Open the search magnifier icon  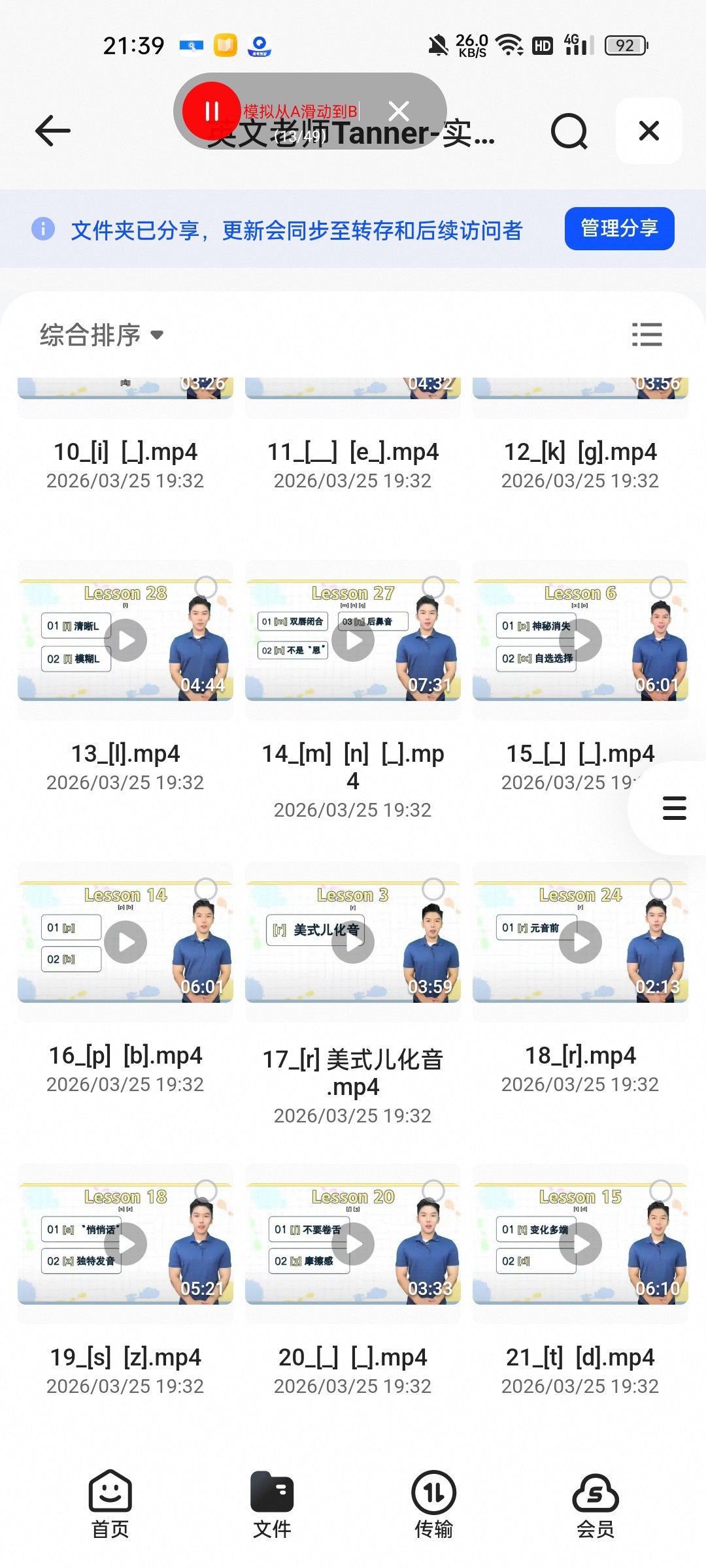click(x=569, y=131)
